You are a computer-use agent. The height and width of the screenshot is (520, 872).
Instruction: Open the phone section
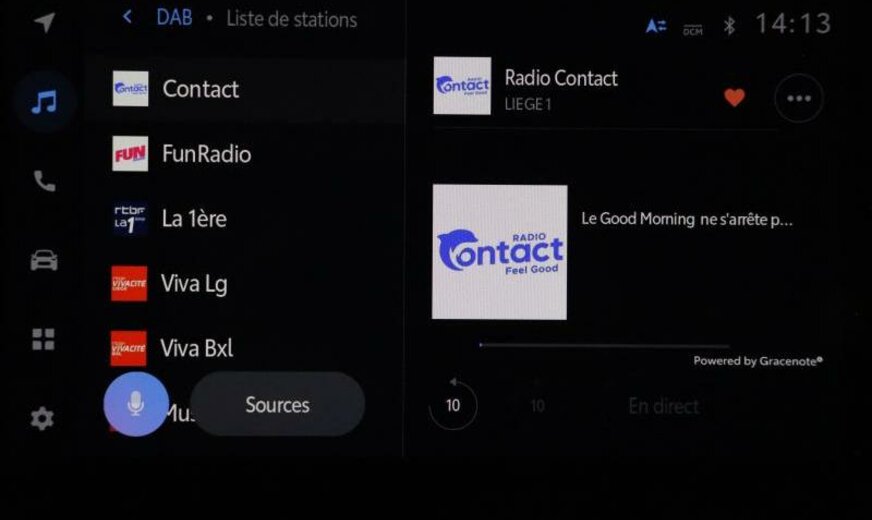(x=44, y=181)
